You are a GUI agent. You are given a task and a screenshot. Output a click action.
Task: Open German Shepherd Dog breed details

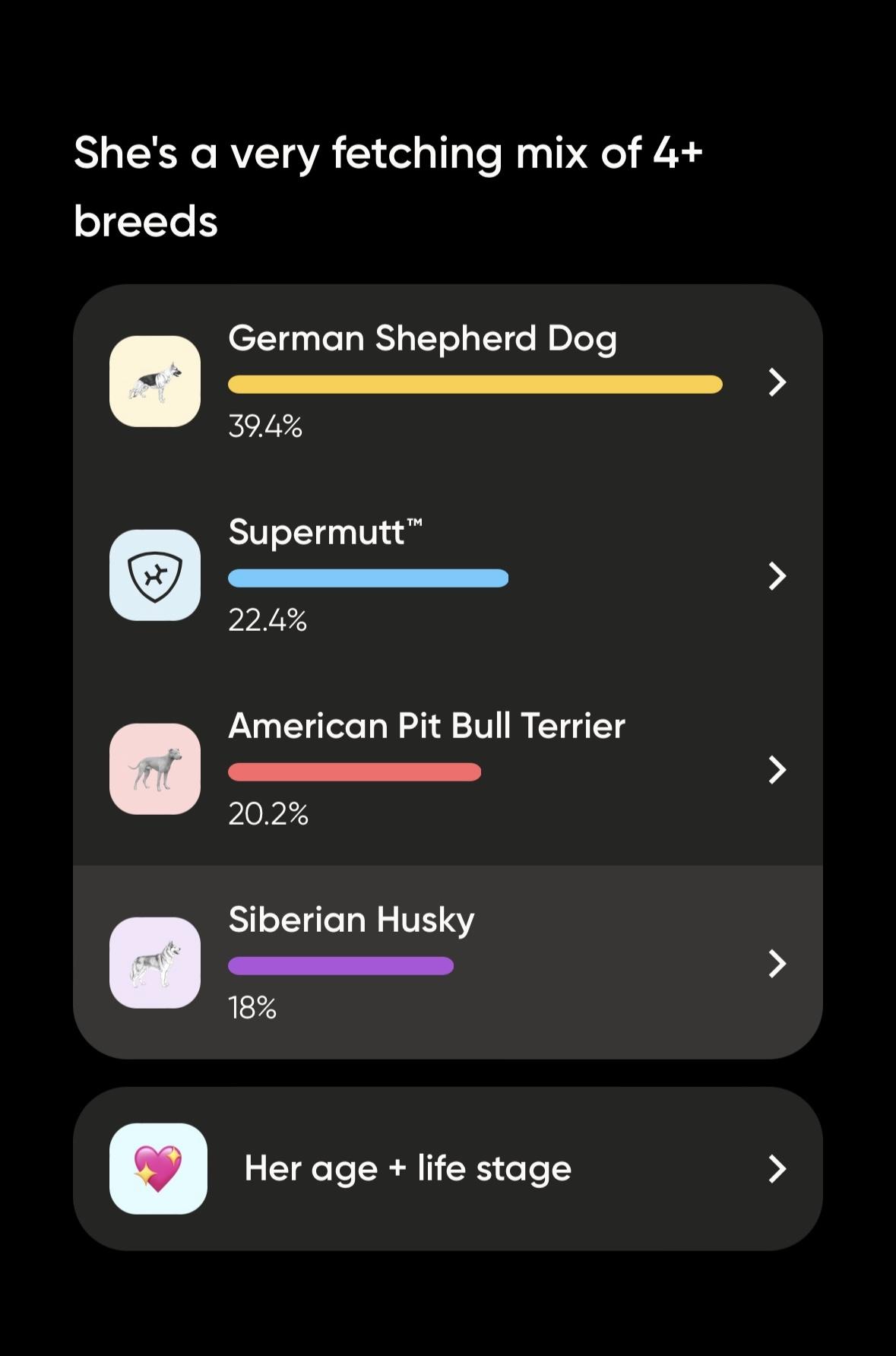pos(447,382)
